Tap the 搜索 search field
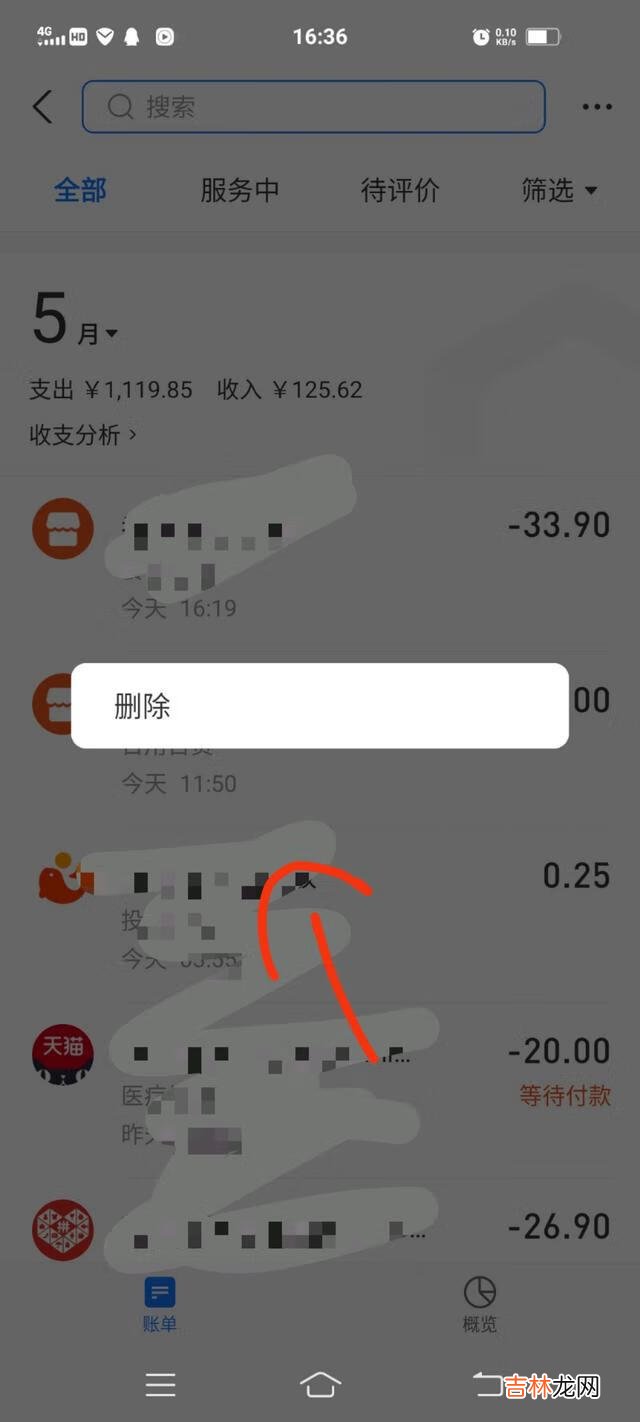Viewport: 640px width, 1422px height. [x=313, y=107]
